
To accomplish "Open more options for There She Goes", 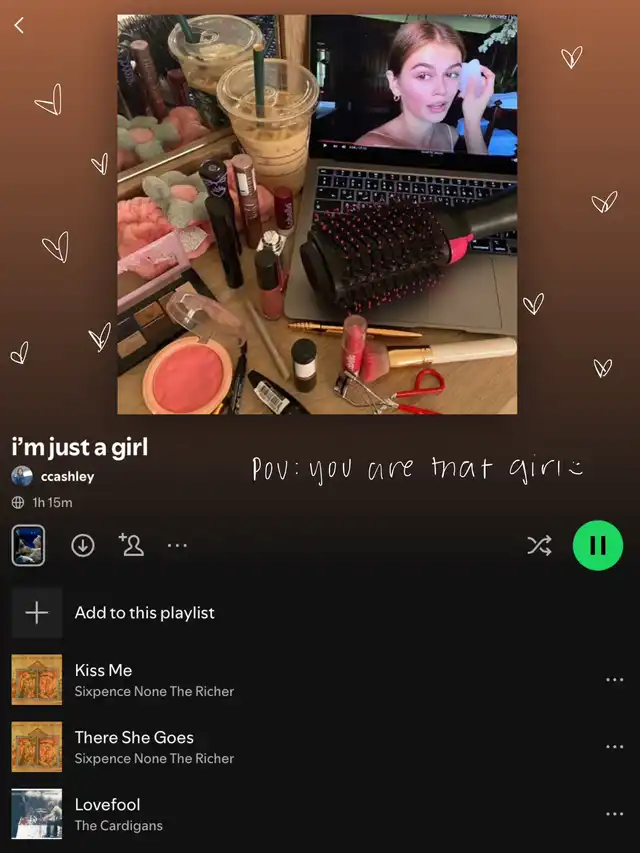I will tap(614, 746).
